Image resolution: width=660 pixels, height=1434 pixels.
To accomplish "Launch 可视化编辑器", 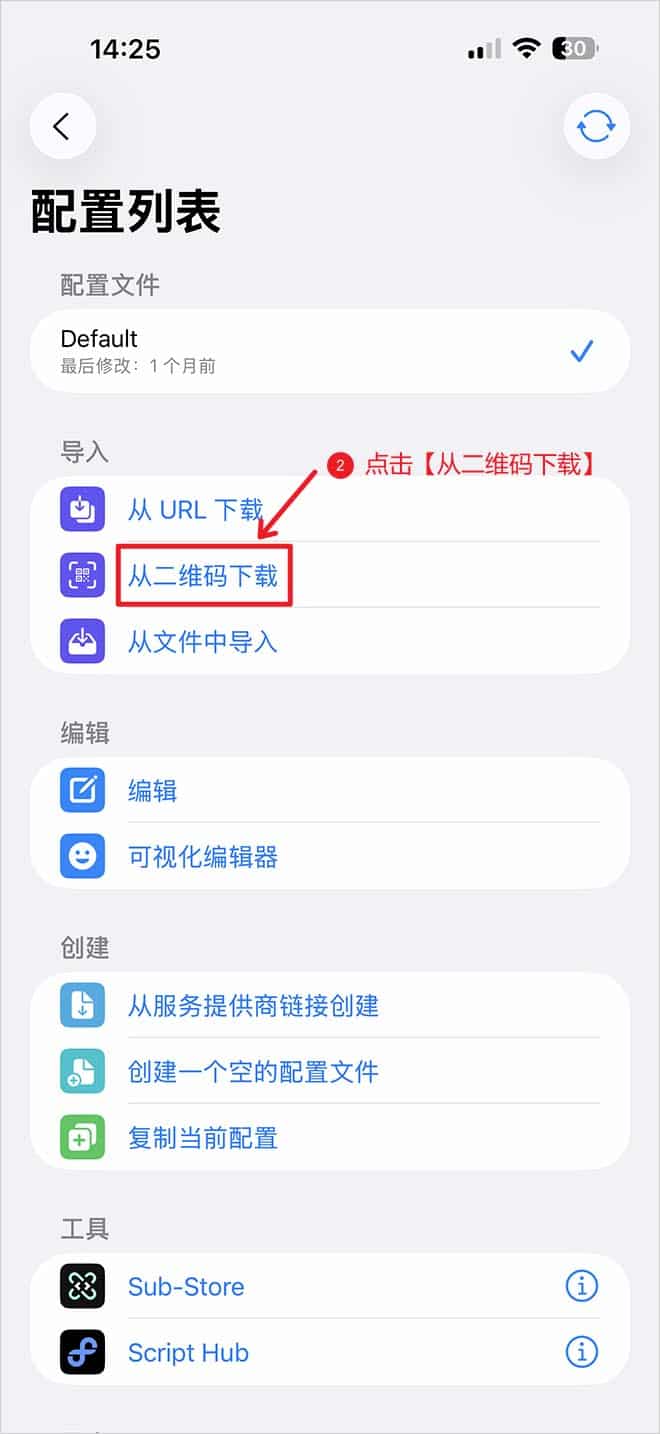I will pyautogui.click(x=203, y=857).
